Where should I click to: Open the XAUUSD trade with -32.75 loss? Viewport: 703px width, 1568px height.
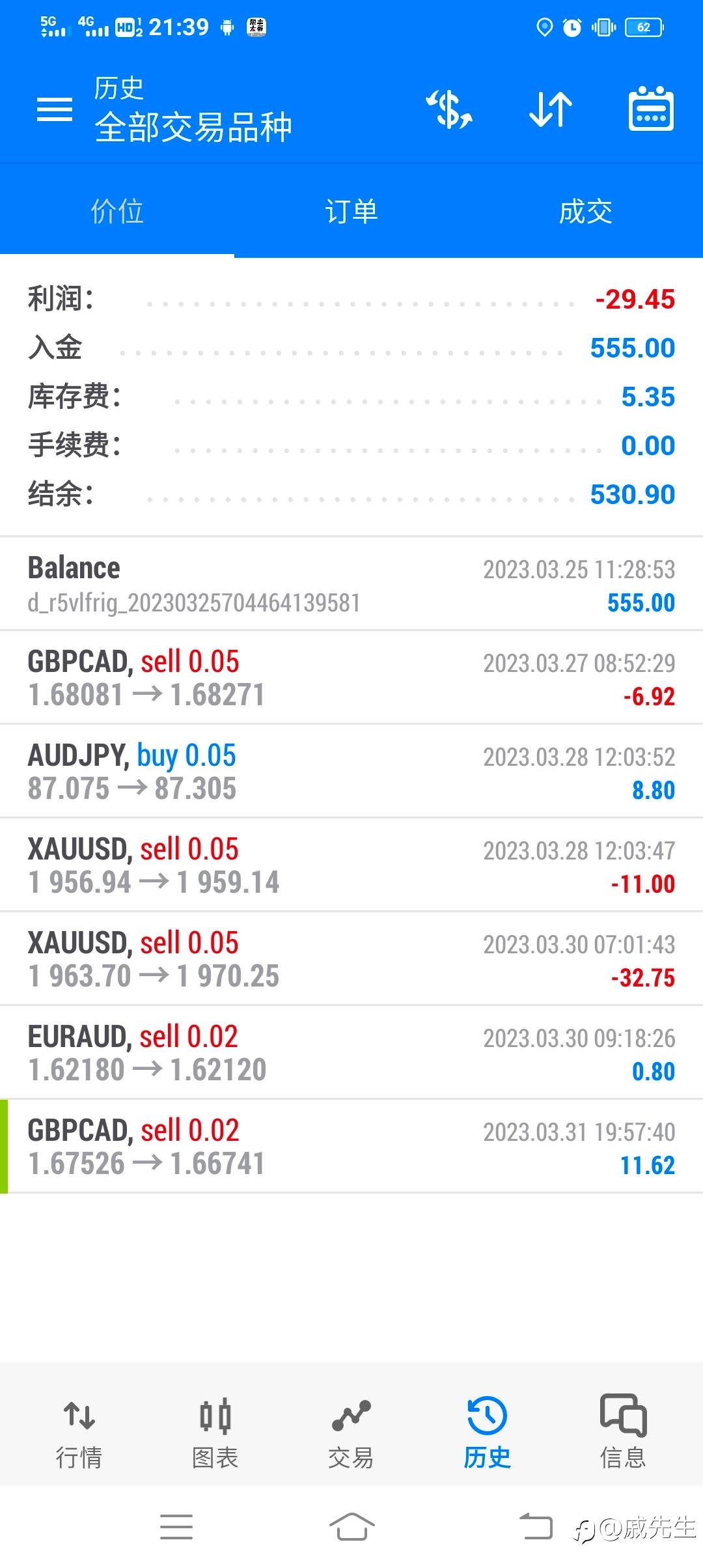point(351,959)
